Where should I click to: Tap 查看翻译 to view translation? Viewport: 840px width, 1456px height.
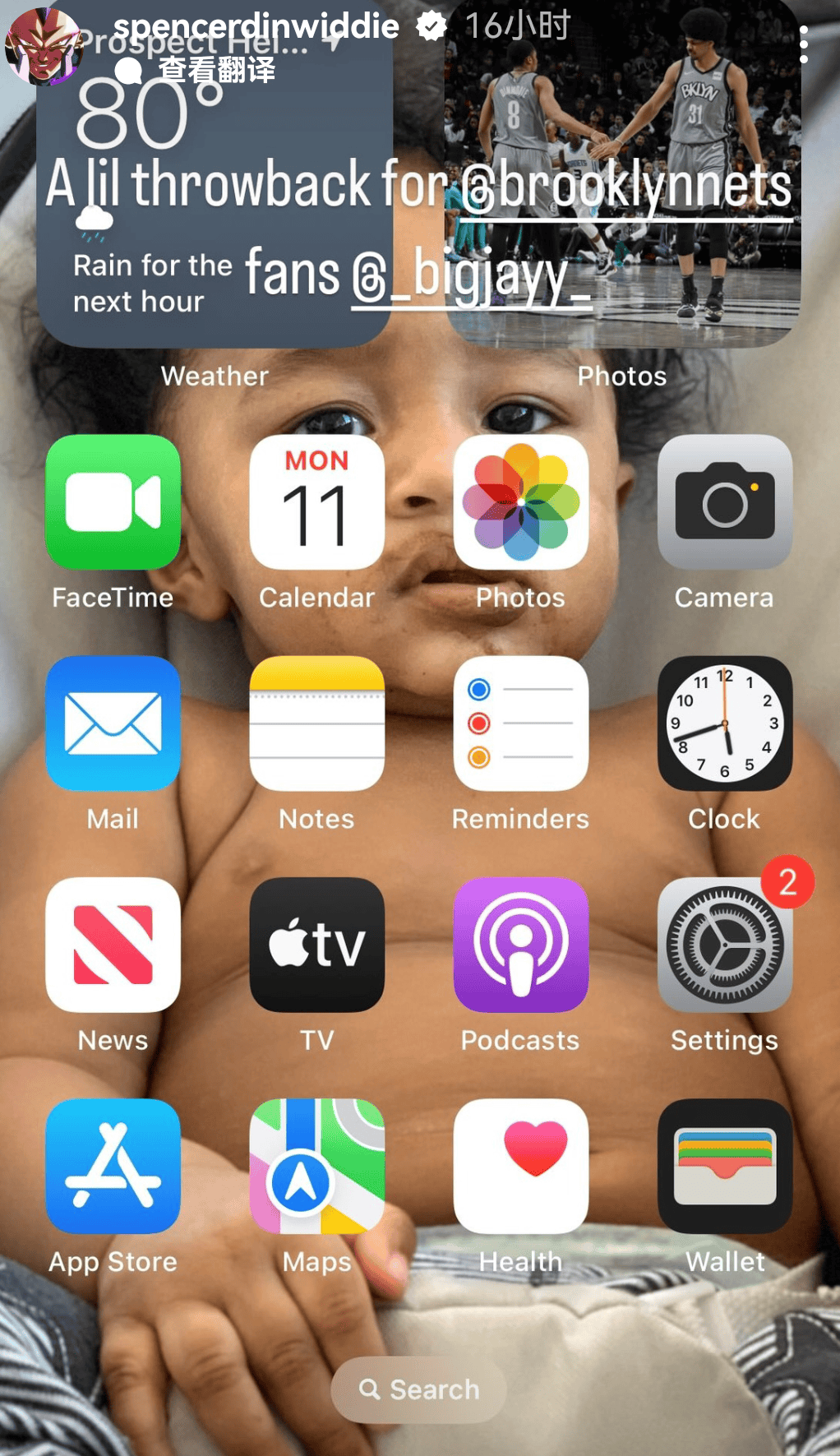(215, 70)
